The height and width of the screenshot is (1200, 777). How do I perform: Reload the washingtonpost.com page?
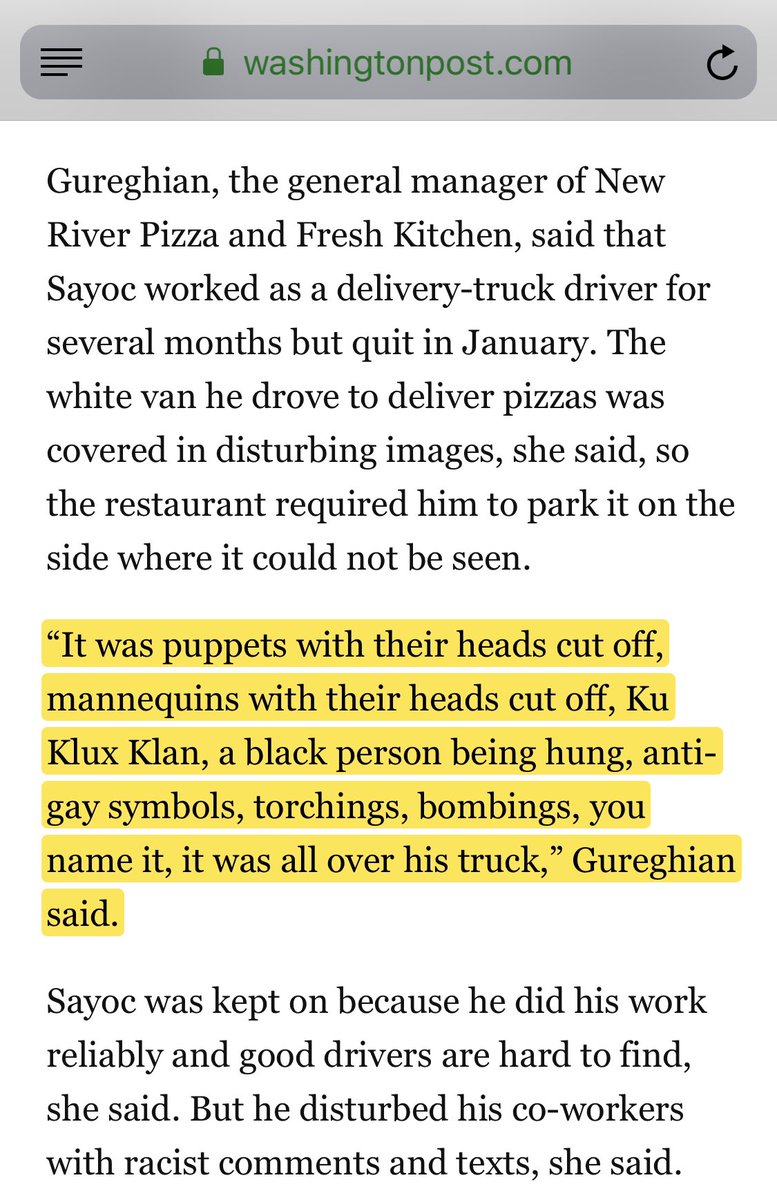(721, 65)
